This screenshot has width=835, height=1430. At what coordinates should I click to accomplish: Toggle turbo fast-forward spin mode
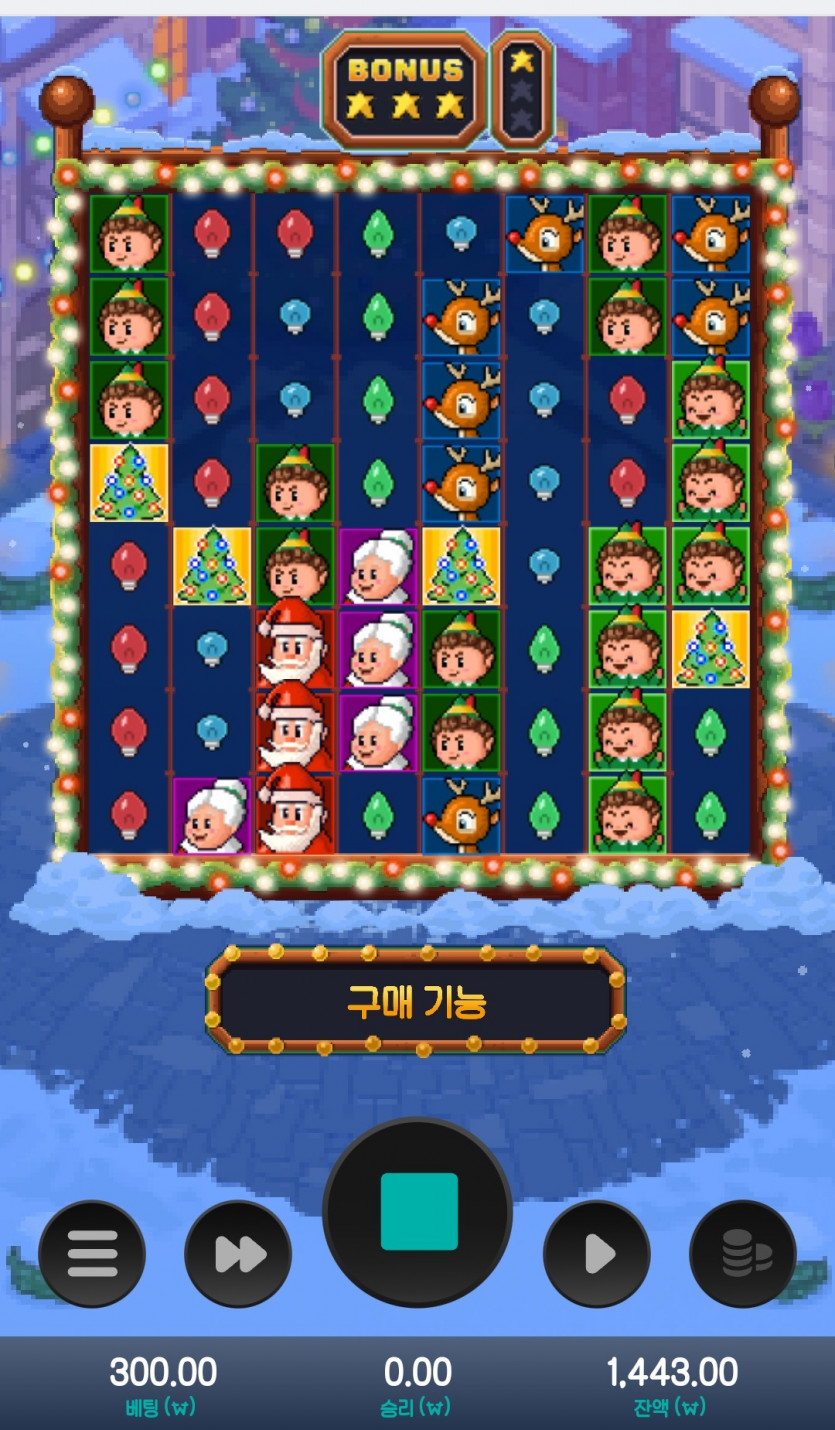click(x=238, y=1253)
